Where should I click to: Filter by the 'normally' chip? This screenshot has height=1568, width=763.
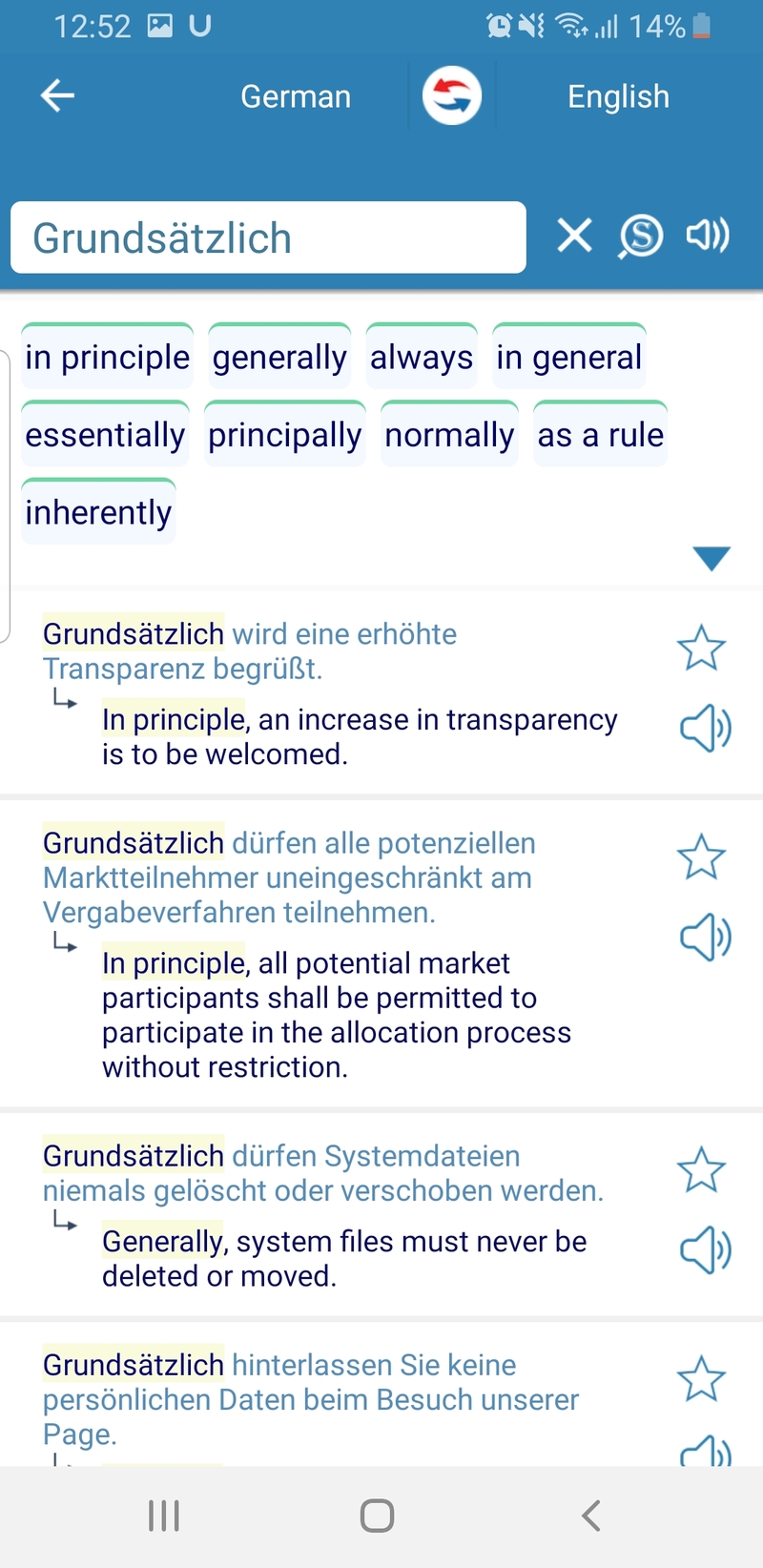[449, 435]
